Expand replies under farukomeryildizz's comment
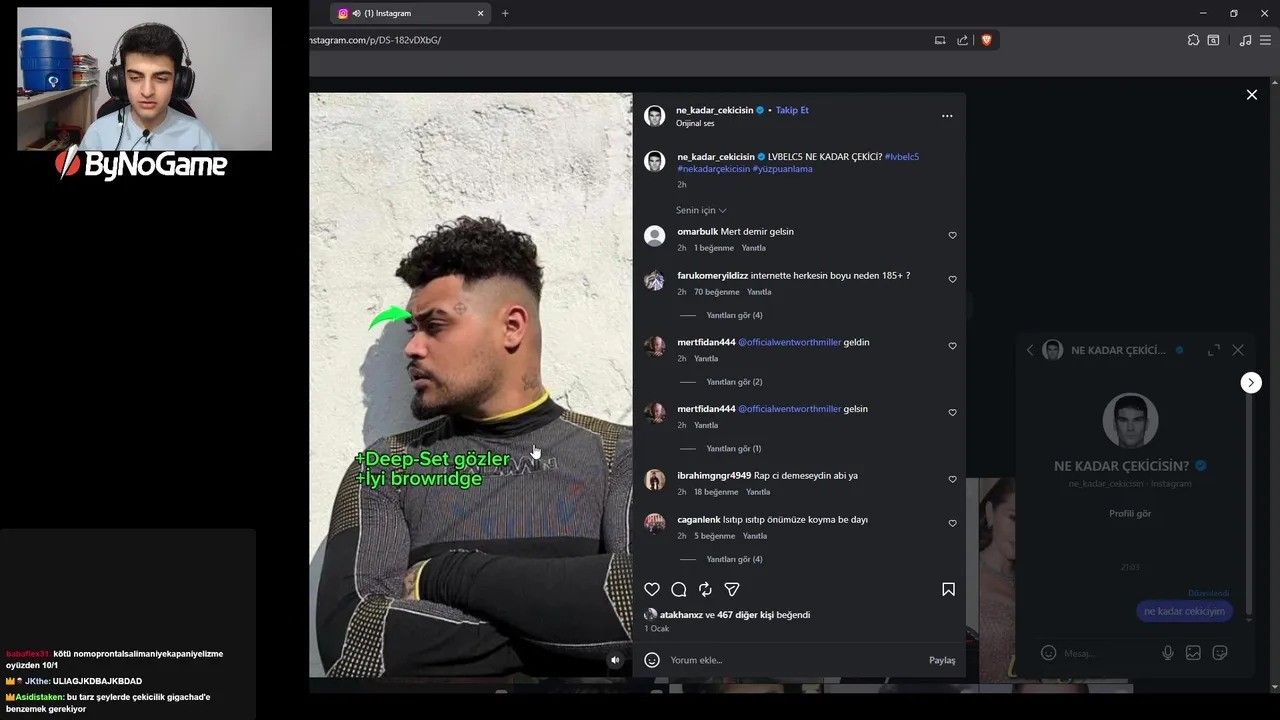The height and width of the screenshot is (720, 1280). (x=734, y=315)
